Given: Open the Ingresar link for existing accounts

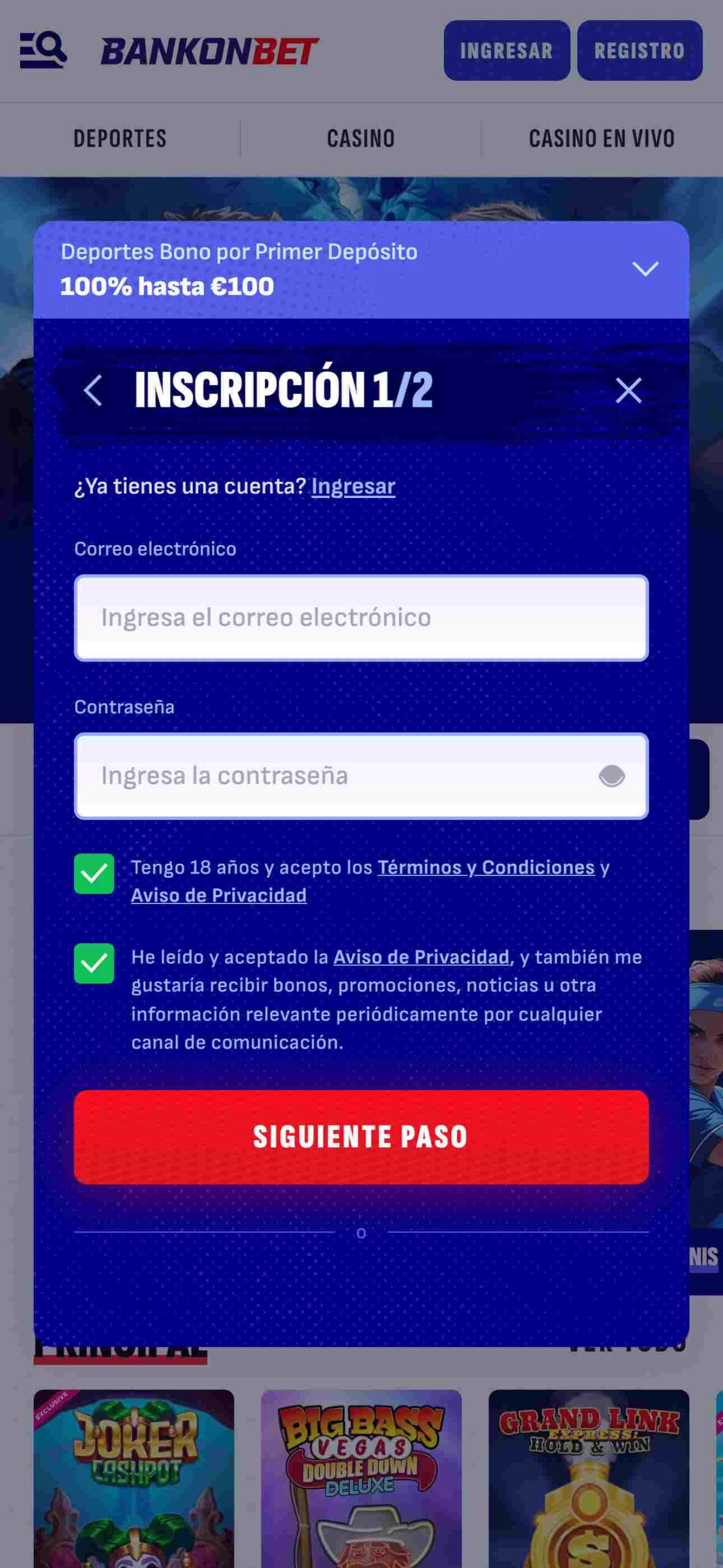Looking at the screenshot, I should click(353, 486).
